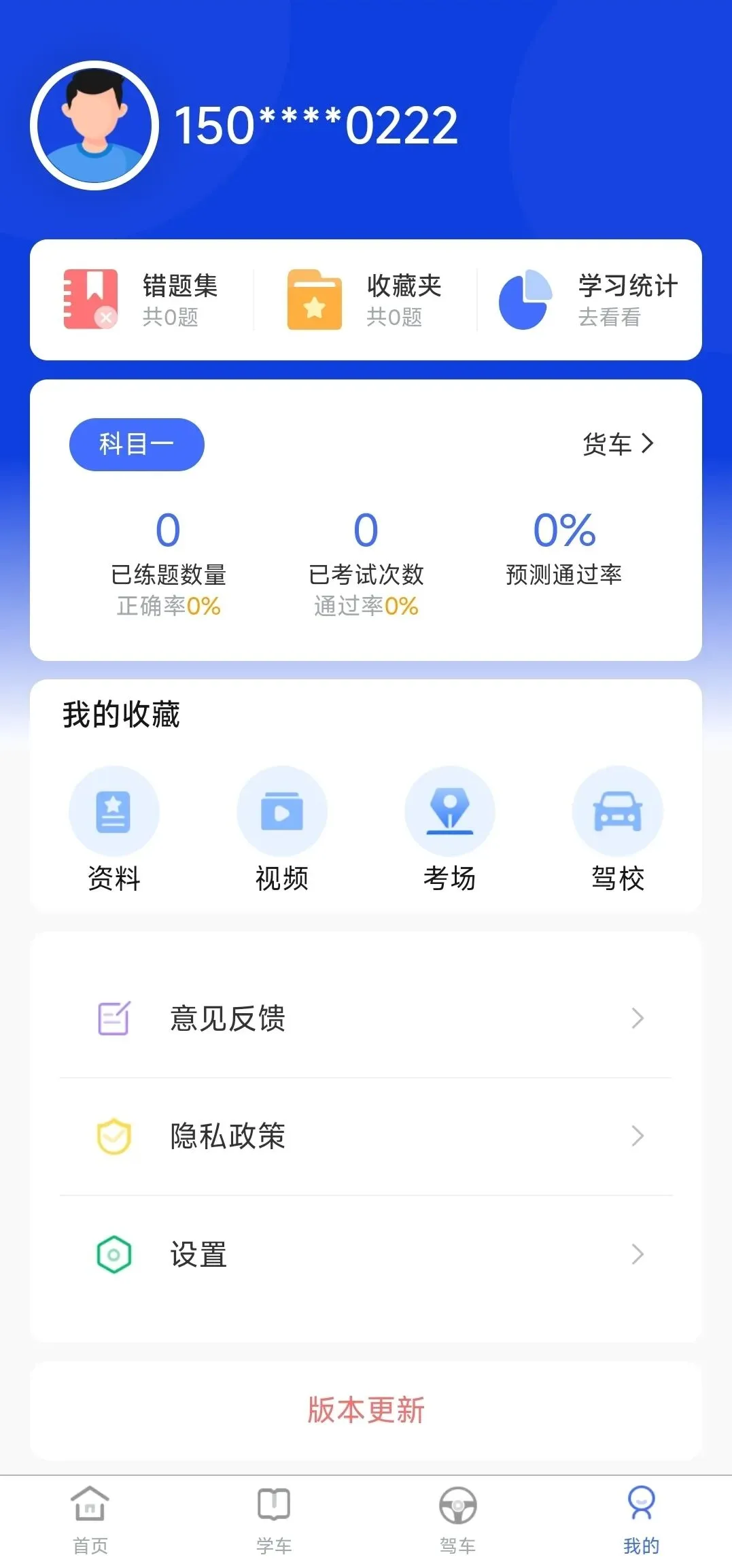Open 错题集 wrong questions collection
732x1568 pixels.
141,300
